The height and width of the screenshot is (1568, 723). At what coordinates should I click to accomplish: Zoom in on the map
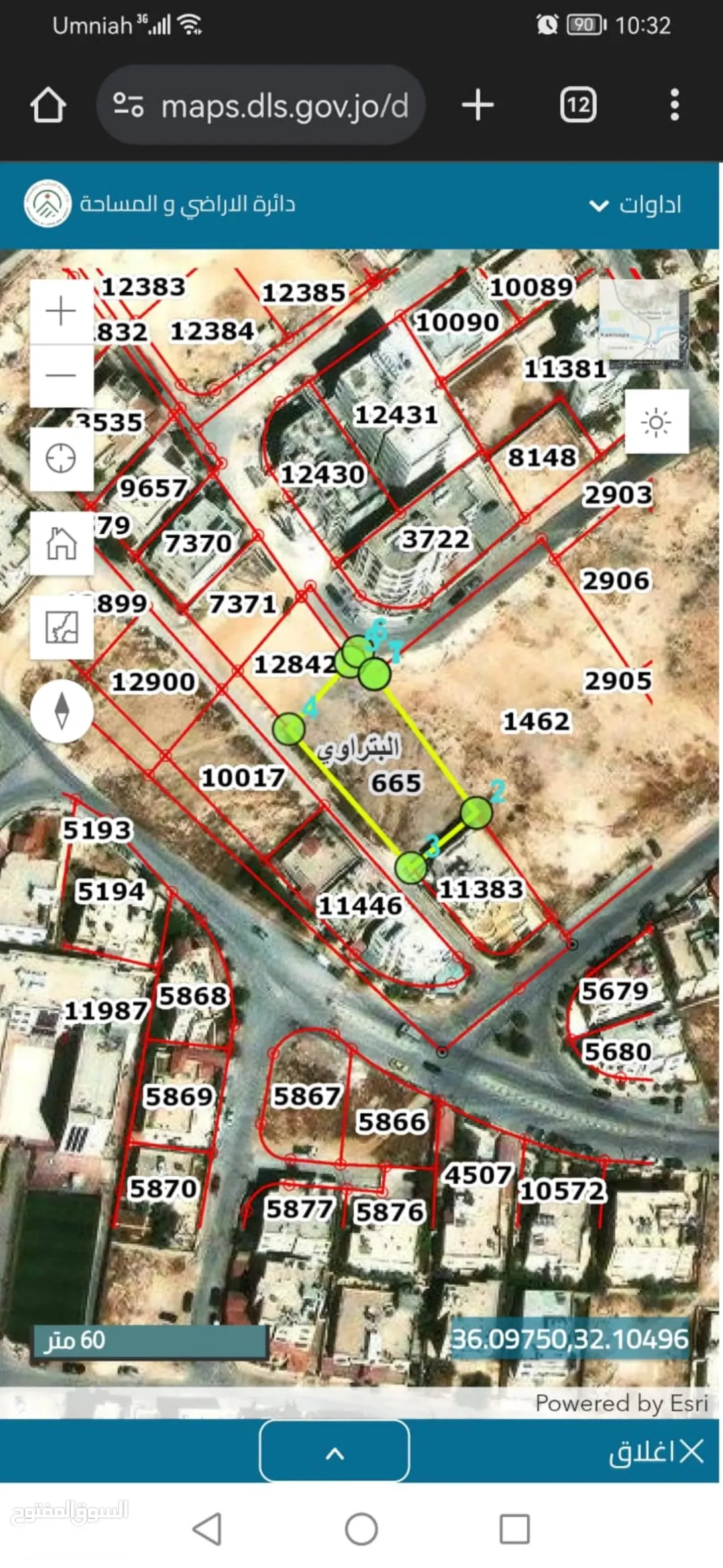click(62, 311)
